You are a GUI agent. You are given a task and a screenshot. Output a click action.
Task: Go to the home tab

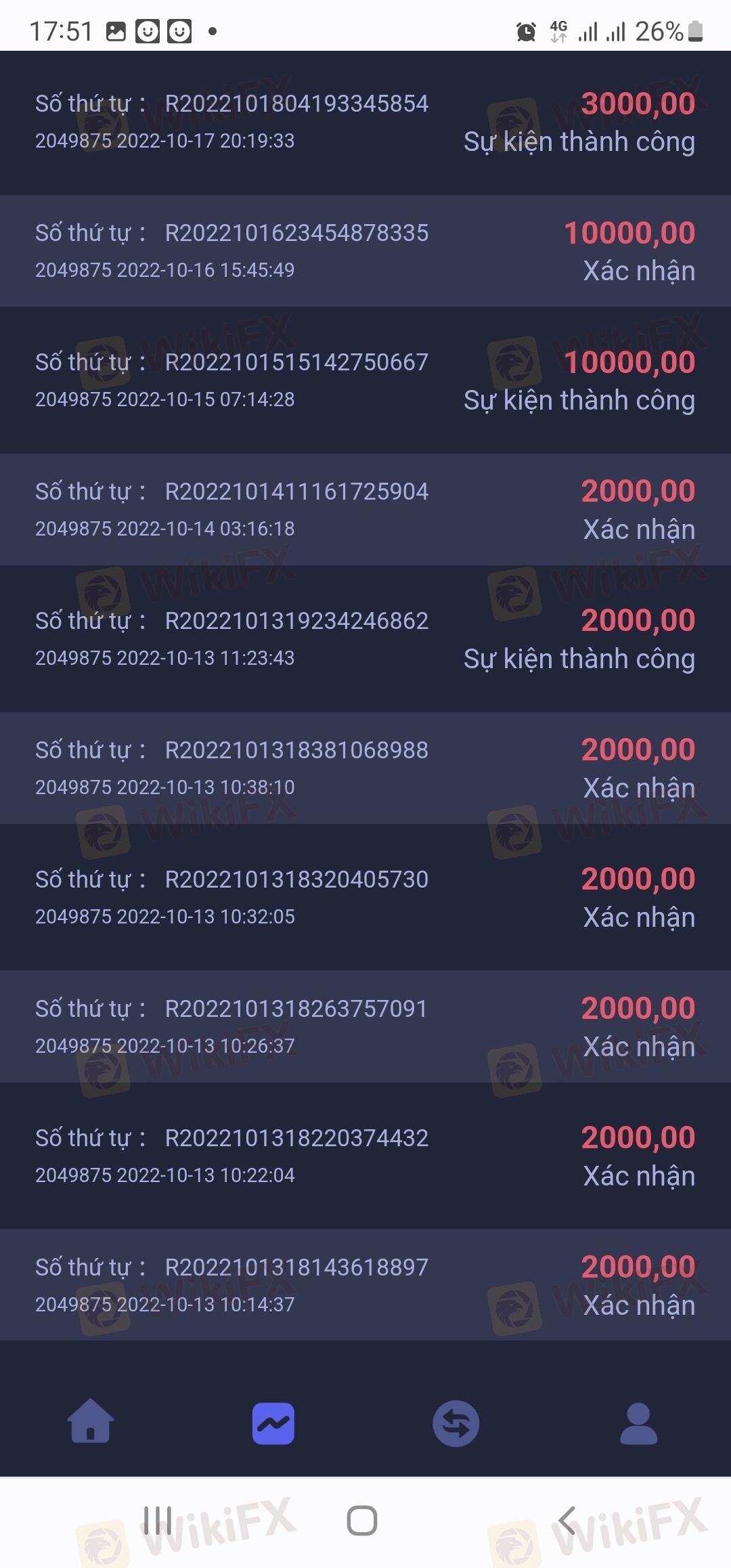(91, 1421)
